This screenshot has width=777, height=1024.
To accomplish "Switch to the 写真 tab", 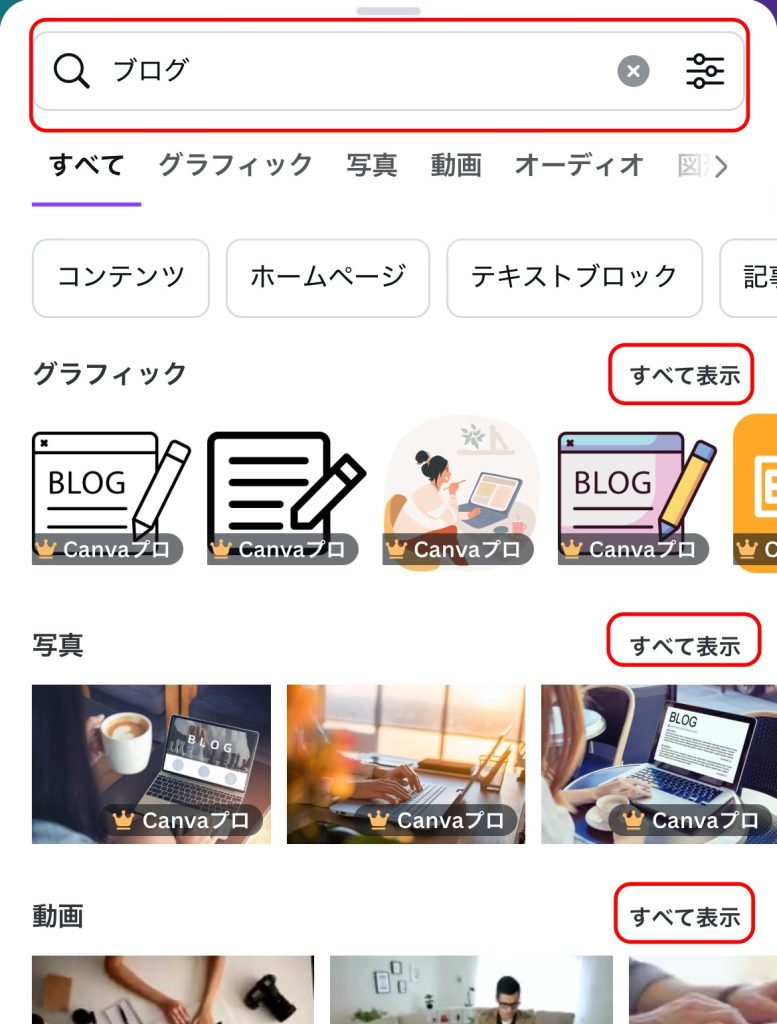I will point(372,165).
